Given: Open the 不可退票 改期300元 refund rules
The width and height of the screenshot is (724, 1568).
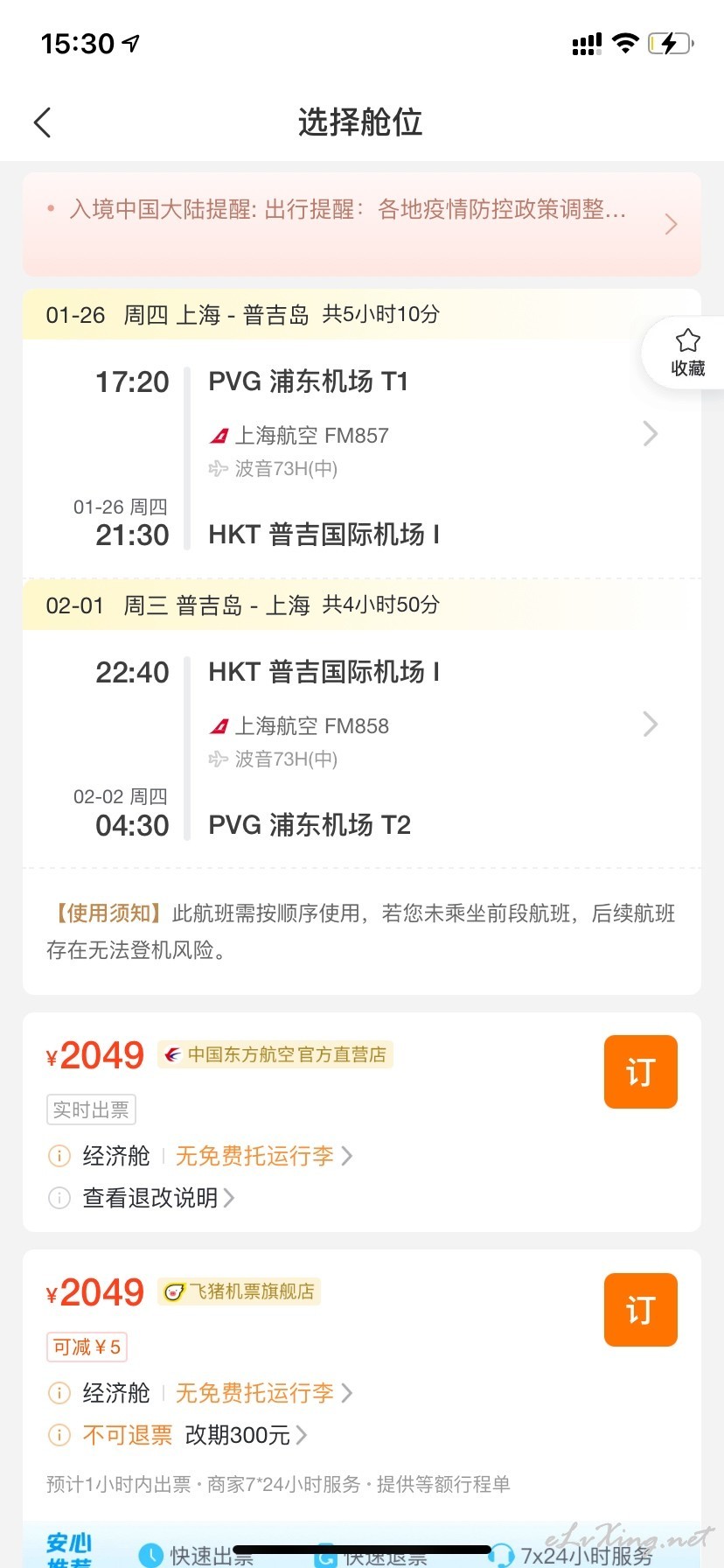Looking at the screenshot, I should point(194,1435).
